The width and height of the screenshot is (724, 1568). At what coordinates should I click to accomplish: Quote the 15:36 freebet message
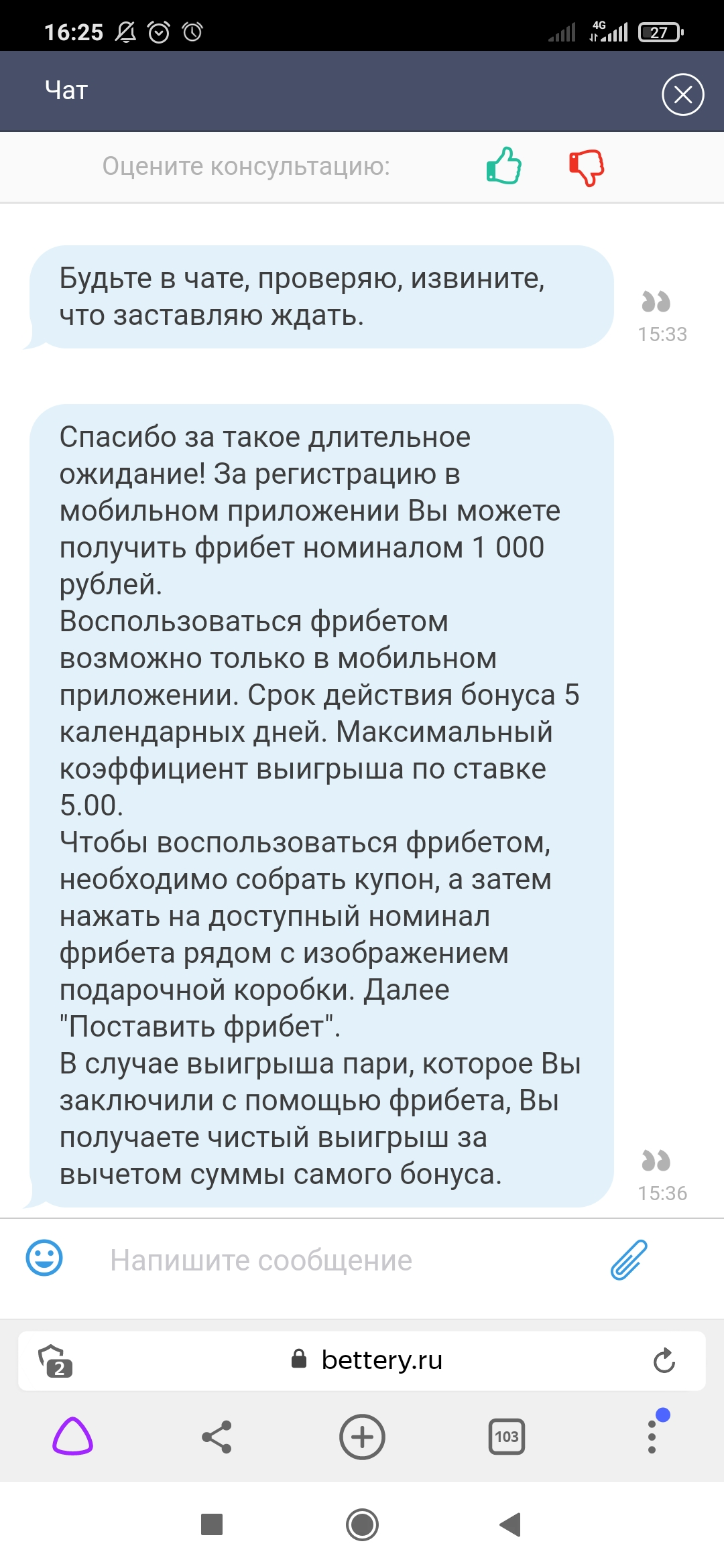tap(656, 1161)
